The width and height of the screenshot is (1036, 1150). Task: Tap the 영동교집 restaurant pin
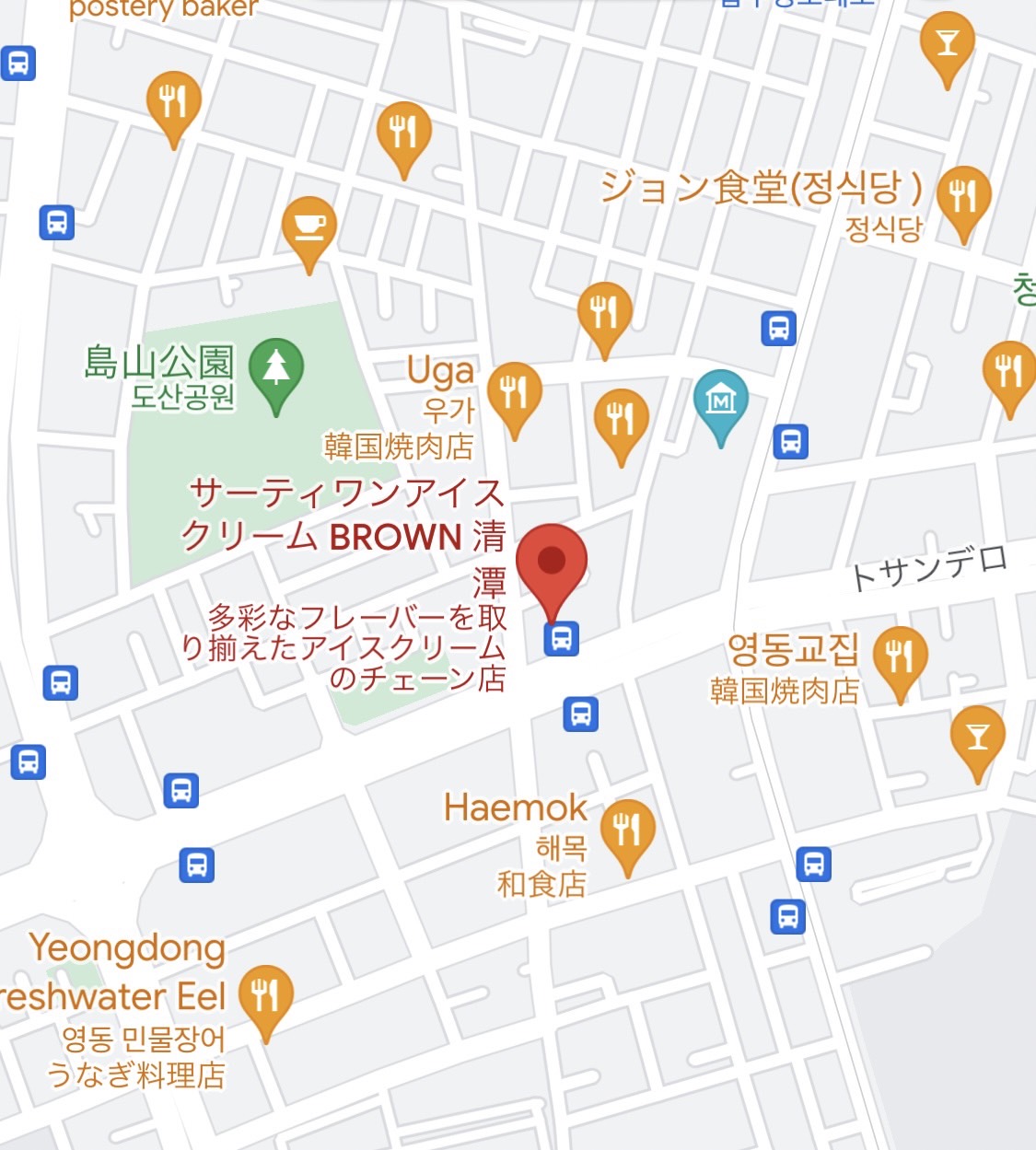[x=899, y=657]
